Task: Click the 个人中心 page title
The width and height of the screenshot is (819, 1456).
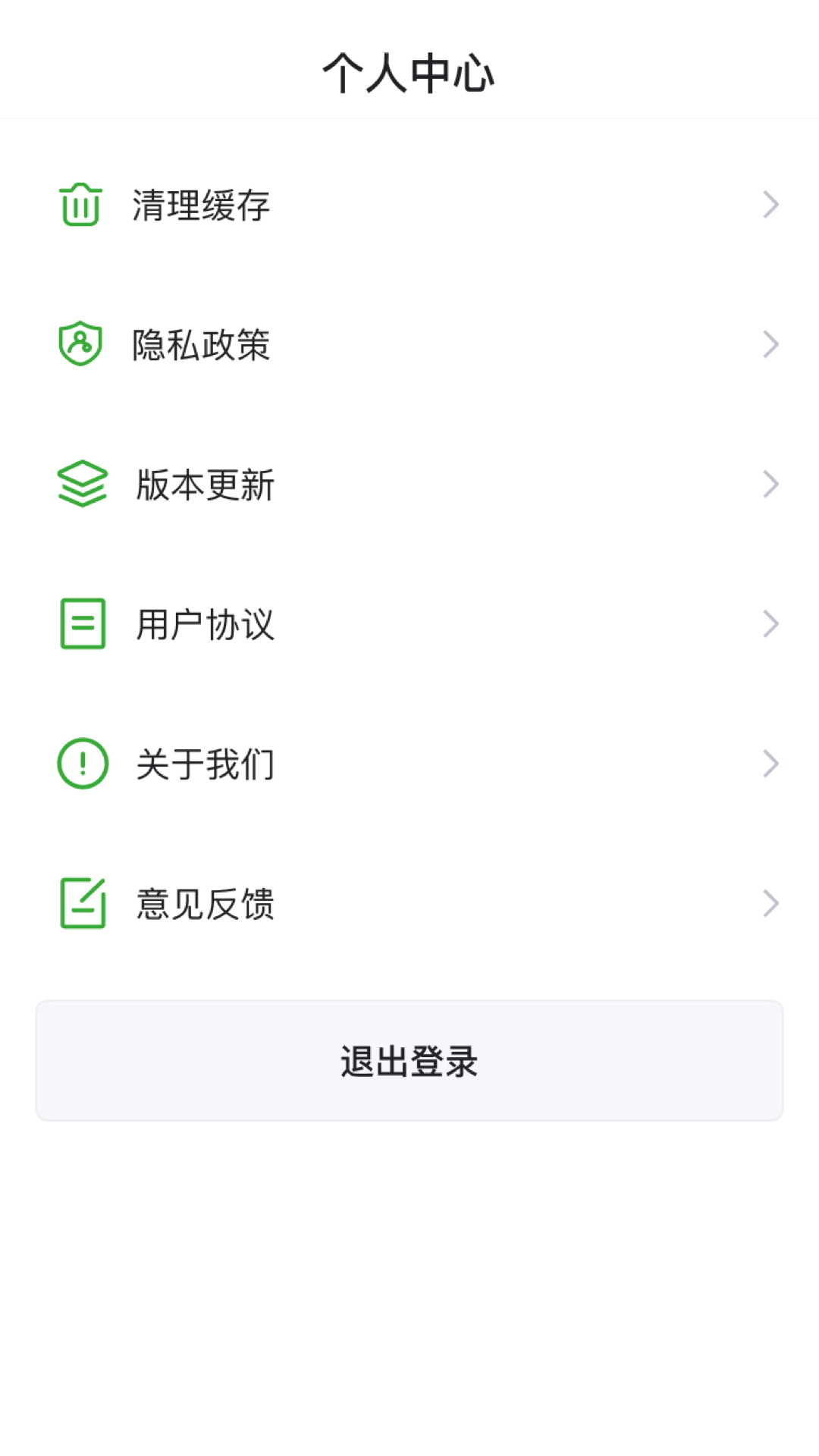Action: click(x=409, y=72)
